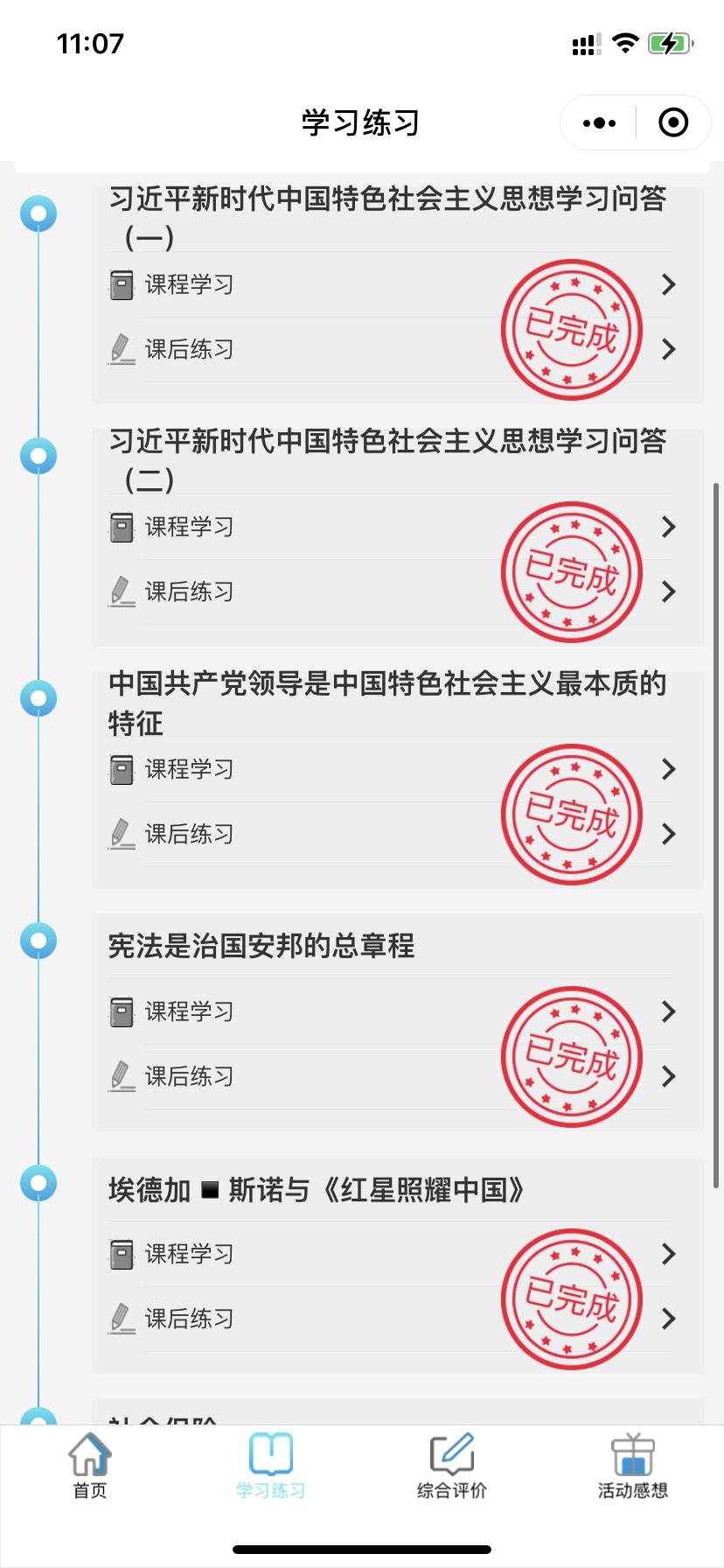
Task: Open 课后练习 under 中国共产党领导是…最本质的特征
Action: [189, 834]
